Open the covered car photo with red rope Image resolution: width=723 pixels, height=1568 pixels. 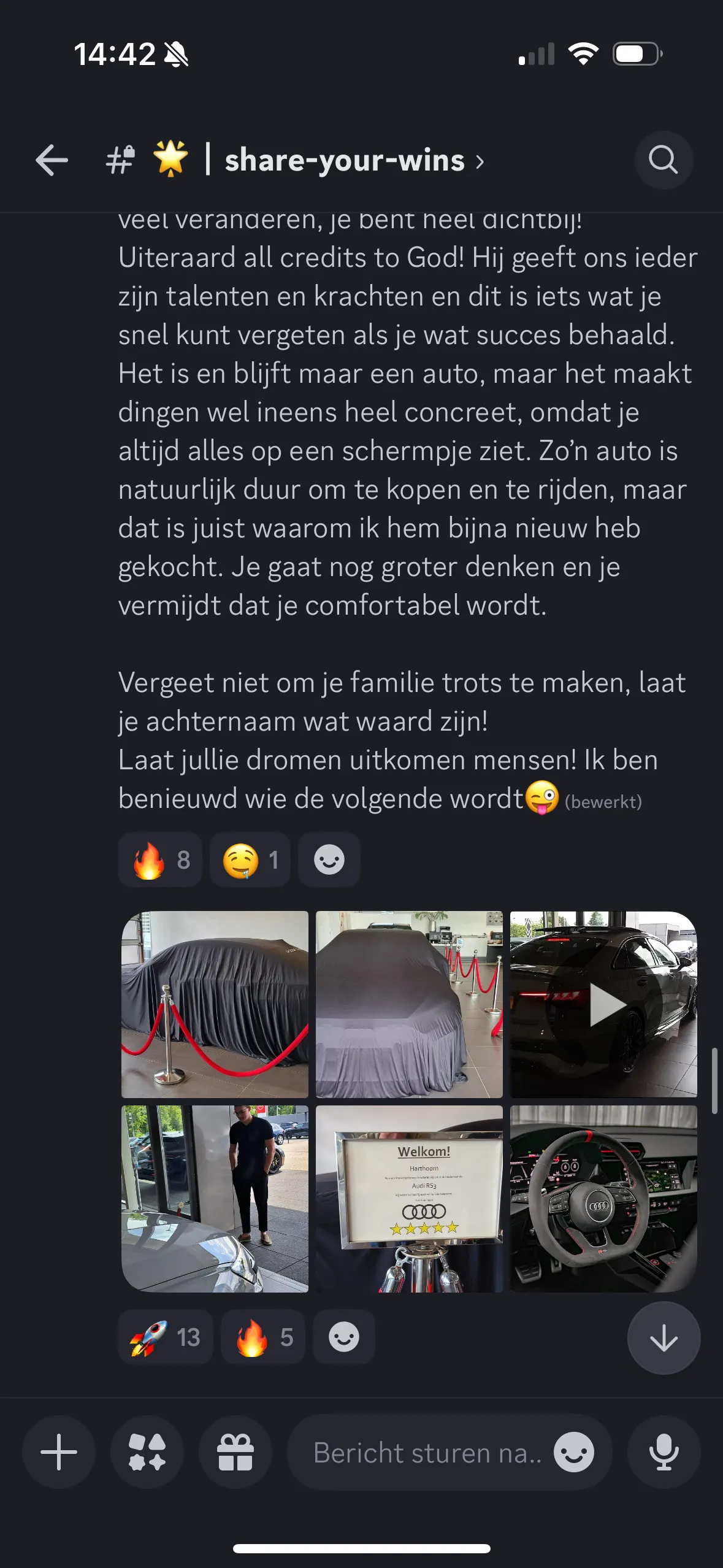click(215, 1004)
